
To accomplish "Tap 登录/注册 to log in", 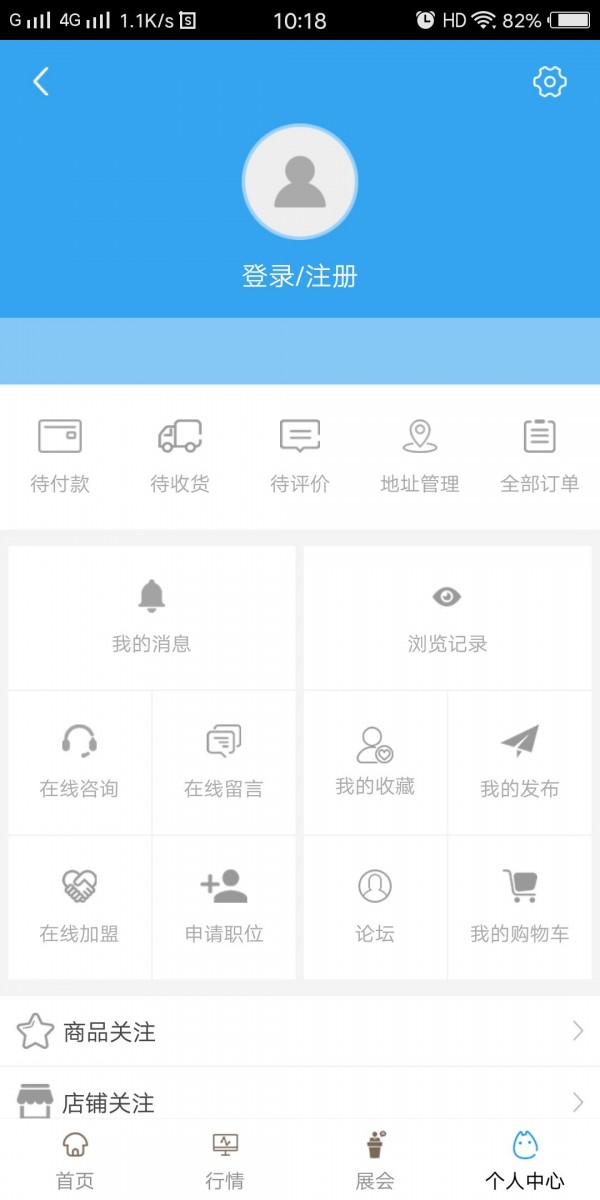I will pyautogui.click(x=300, y=276).
